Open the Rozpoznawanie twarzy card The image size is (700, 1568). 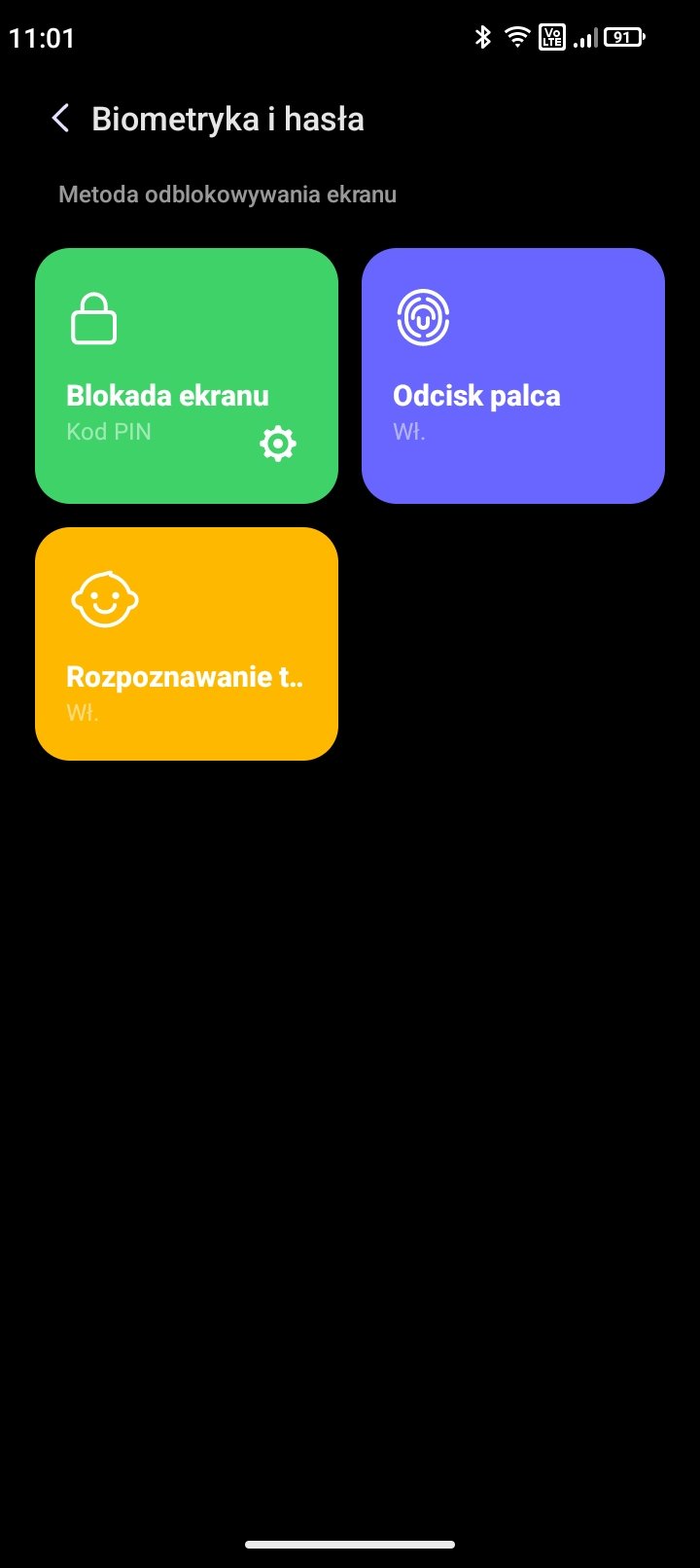(x=186, y=644)
